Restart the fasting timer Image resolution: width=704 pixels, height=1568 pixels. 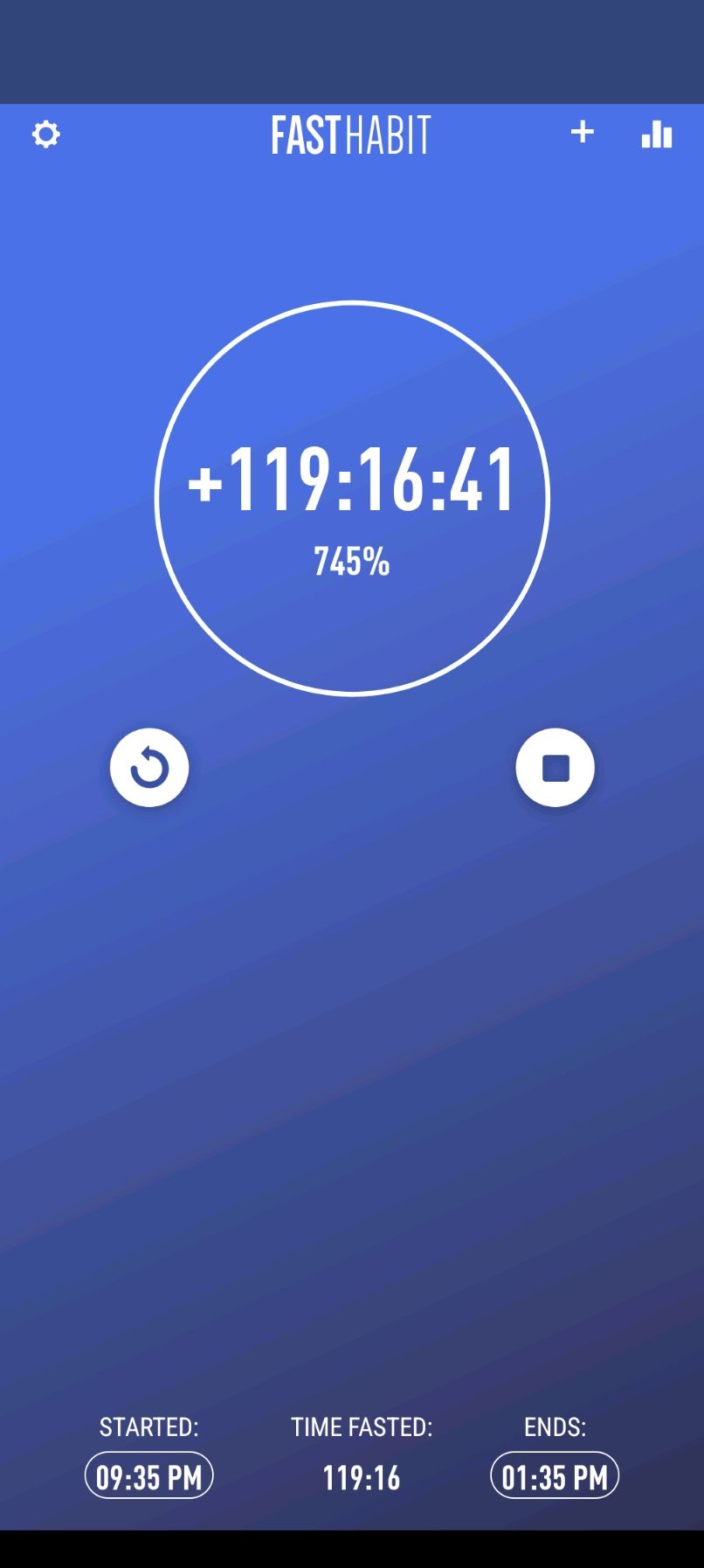[149, 768]
